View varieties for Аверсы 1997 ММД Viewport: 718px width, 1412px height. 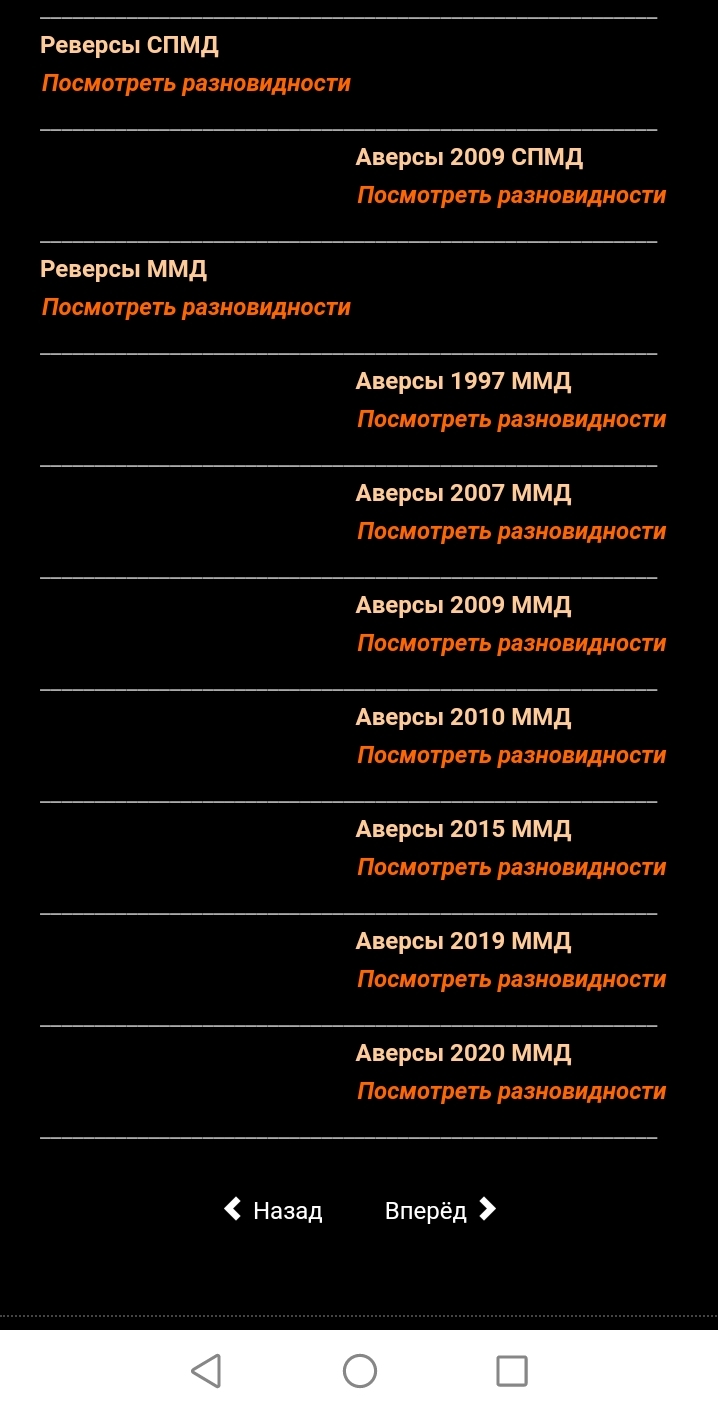coord(511,420)
